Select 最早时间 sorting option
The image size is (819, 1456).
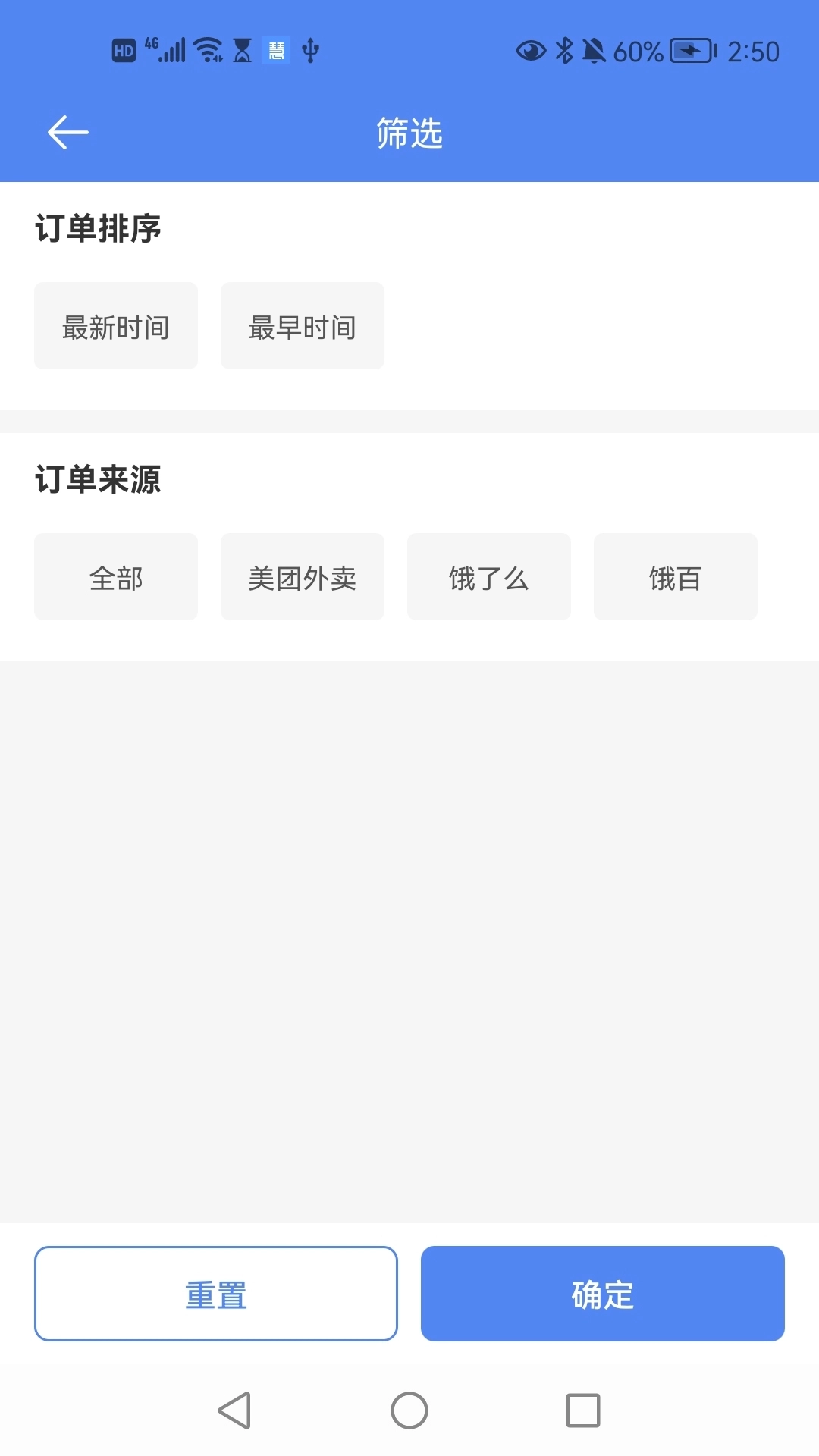click(x=302, y=325)
